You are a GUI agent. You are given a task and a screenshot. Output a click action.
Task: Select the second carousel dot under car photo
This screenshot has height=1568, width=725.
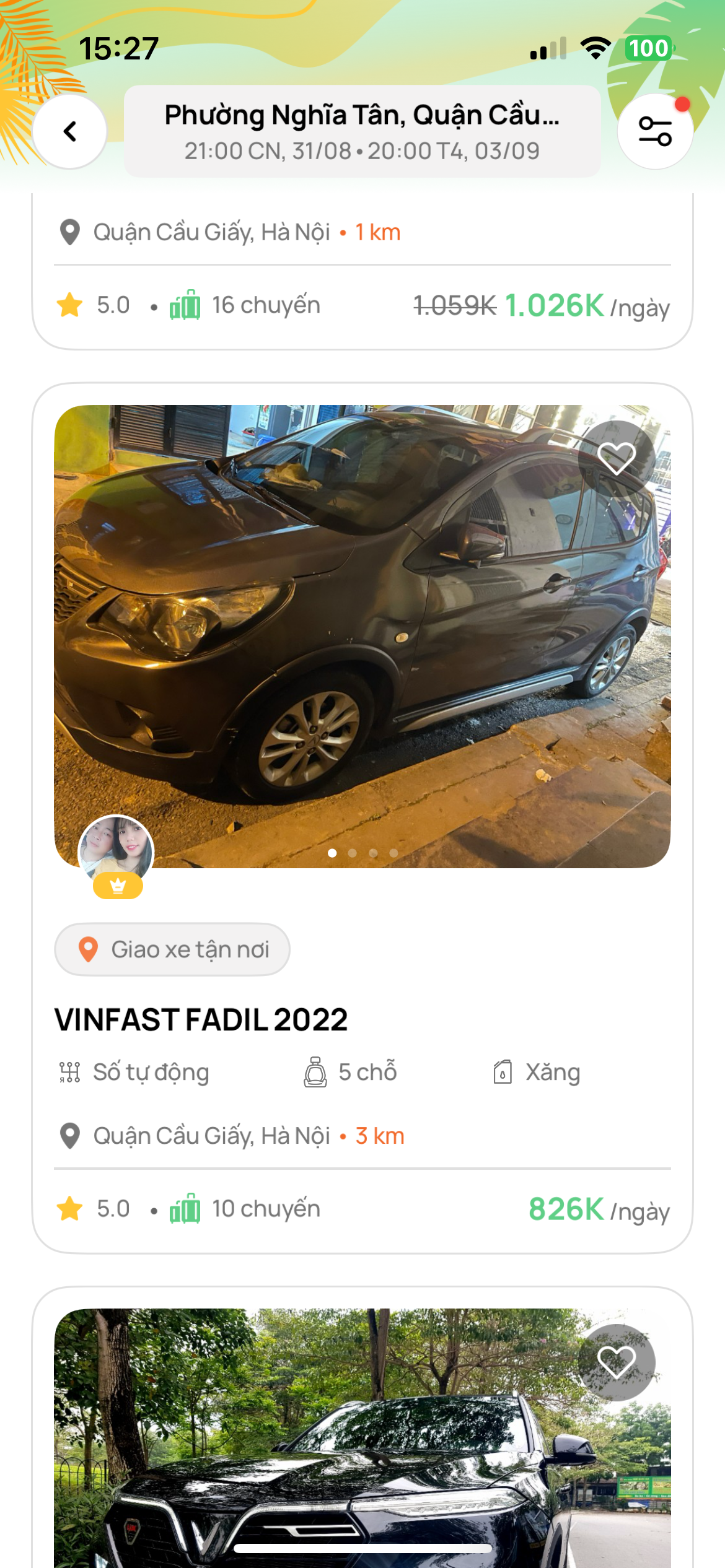point(353,853)
